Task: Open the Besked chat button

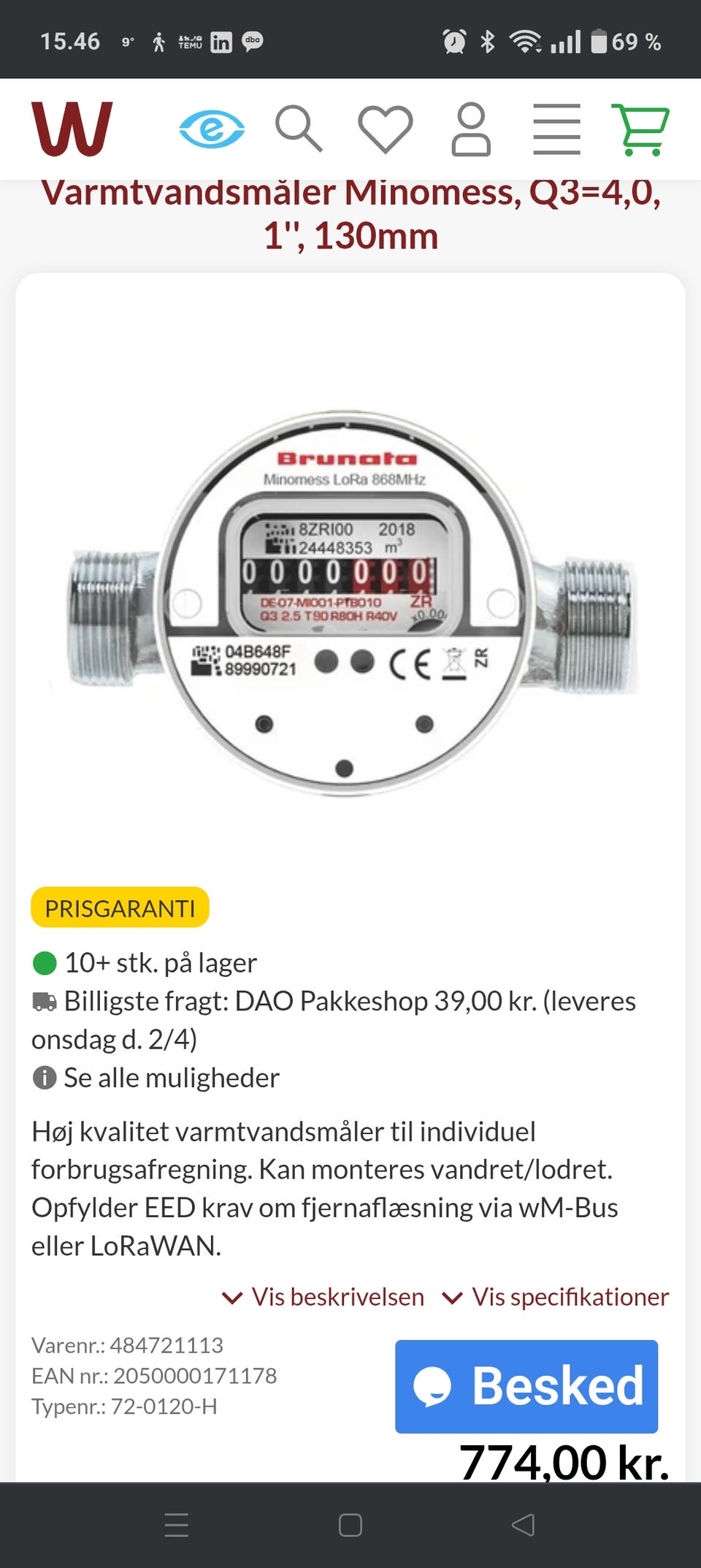Action: click(x=526, y=1386)
